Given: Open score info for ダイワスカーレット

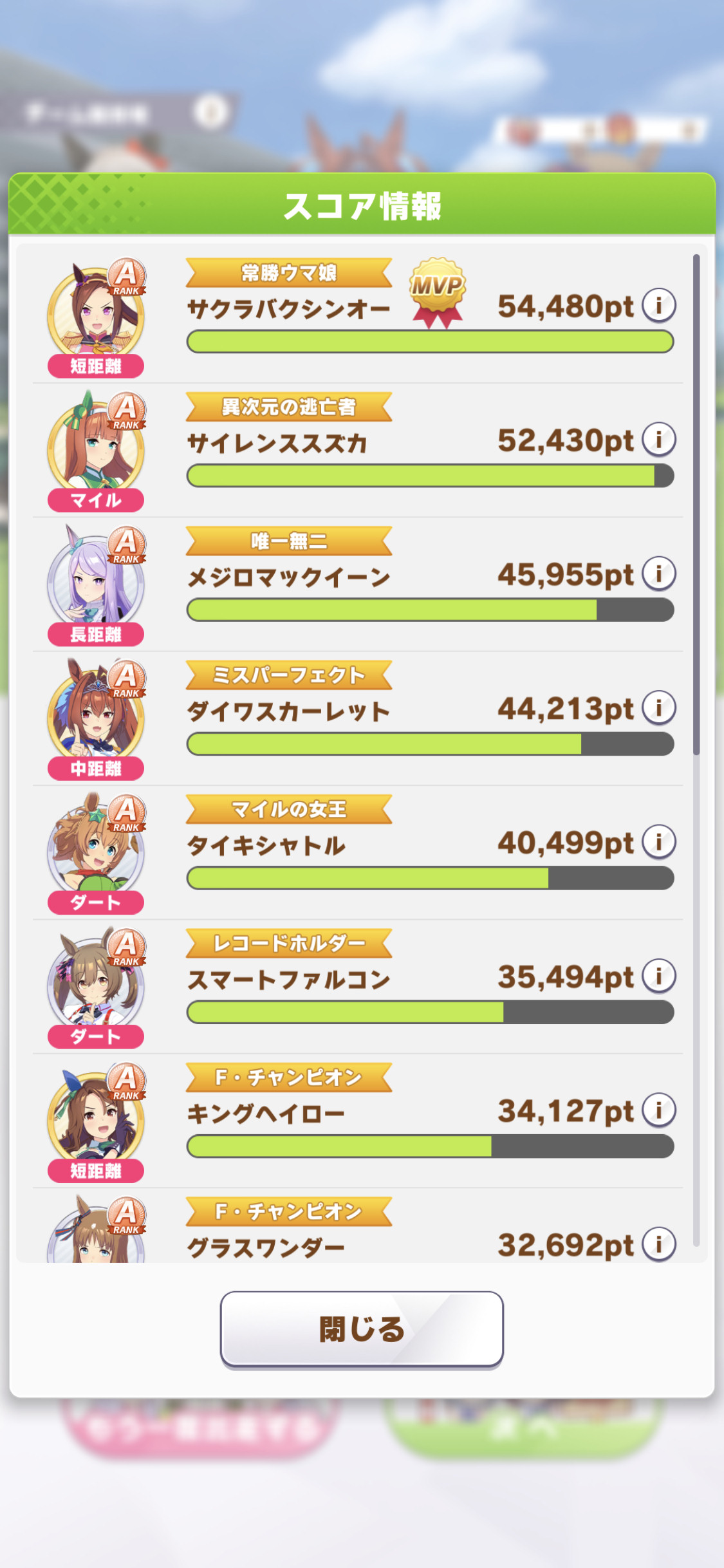Looking at the screenshot, I should 659,707.
